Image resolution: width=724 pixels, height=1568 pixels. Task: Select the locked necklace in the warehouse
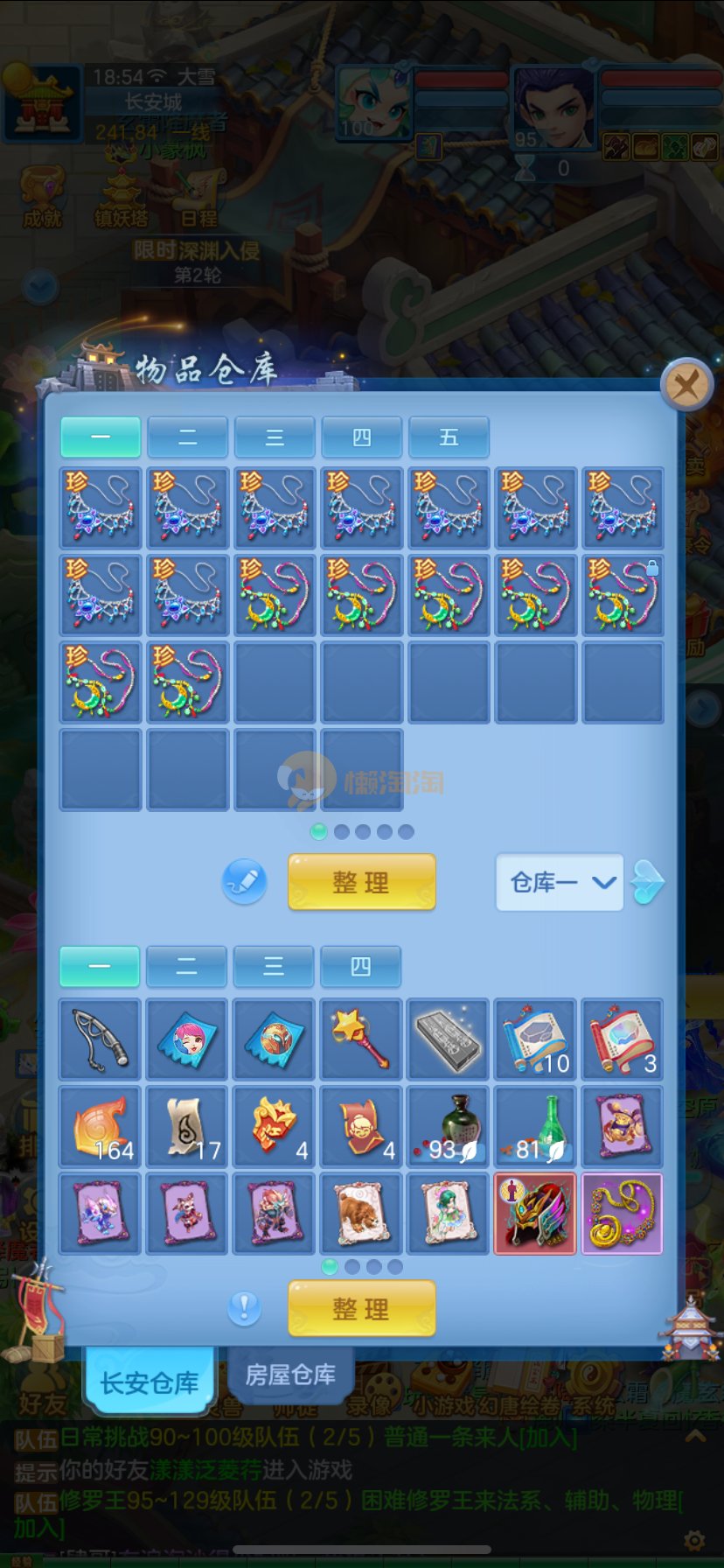click(623, 595)
